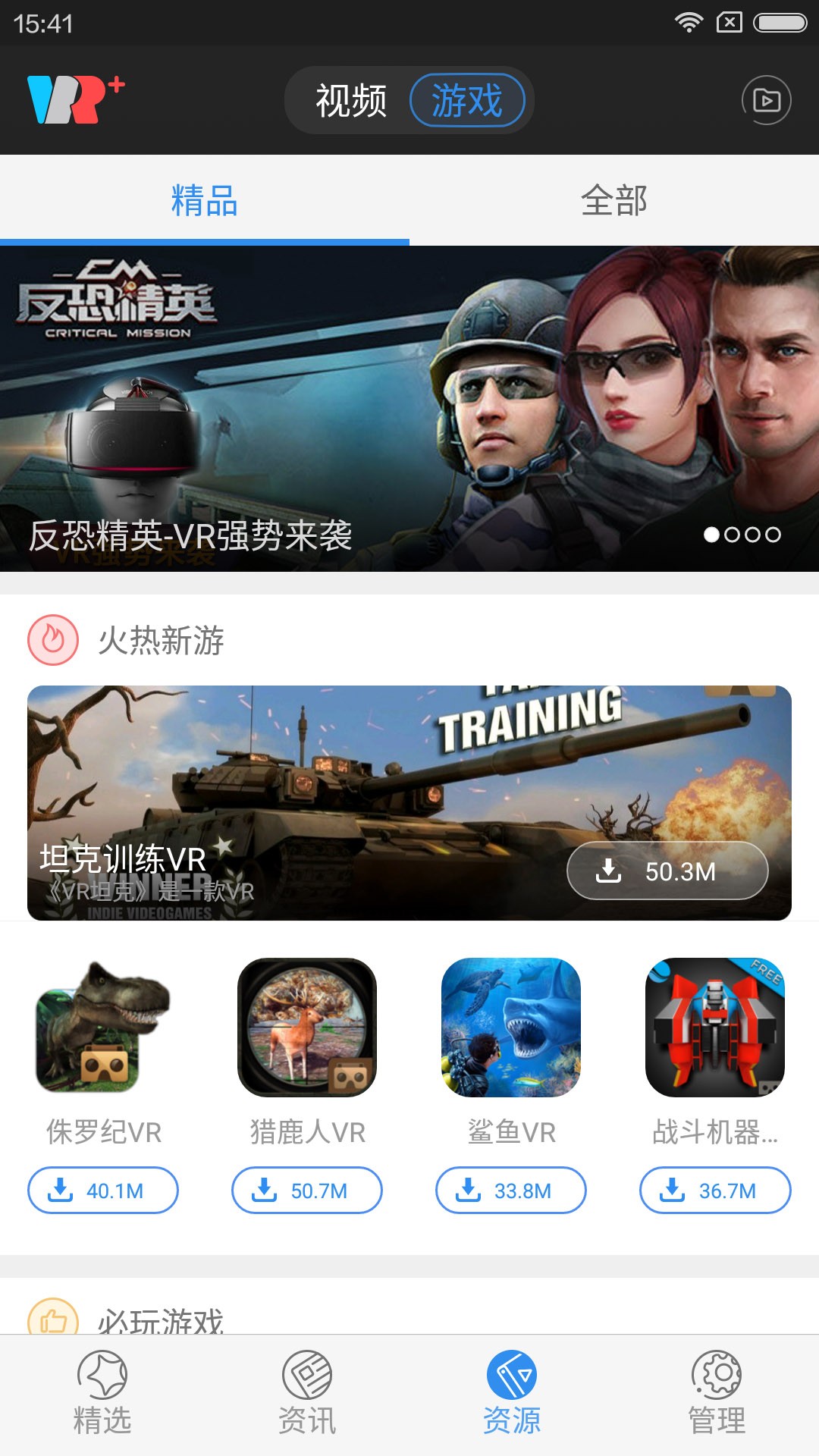Switch to the 全部 tab
This screenshot has width=819, height=1456.
coord(614,201)
